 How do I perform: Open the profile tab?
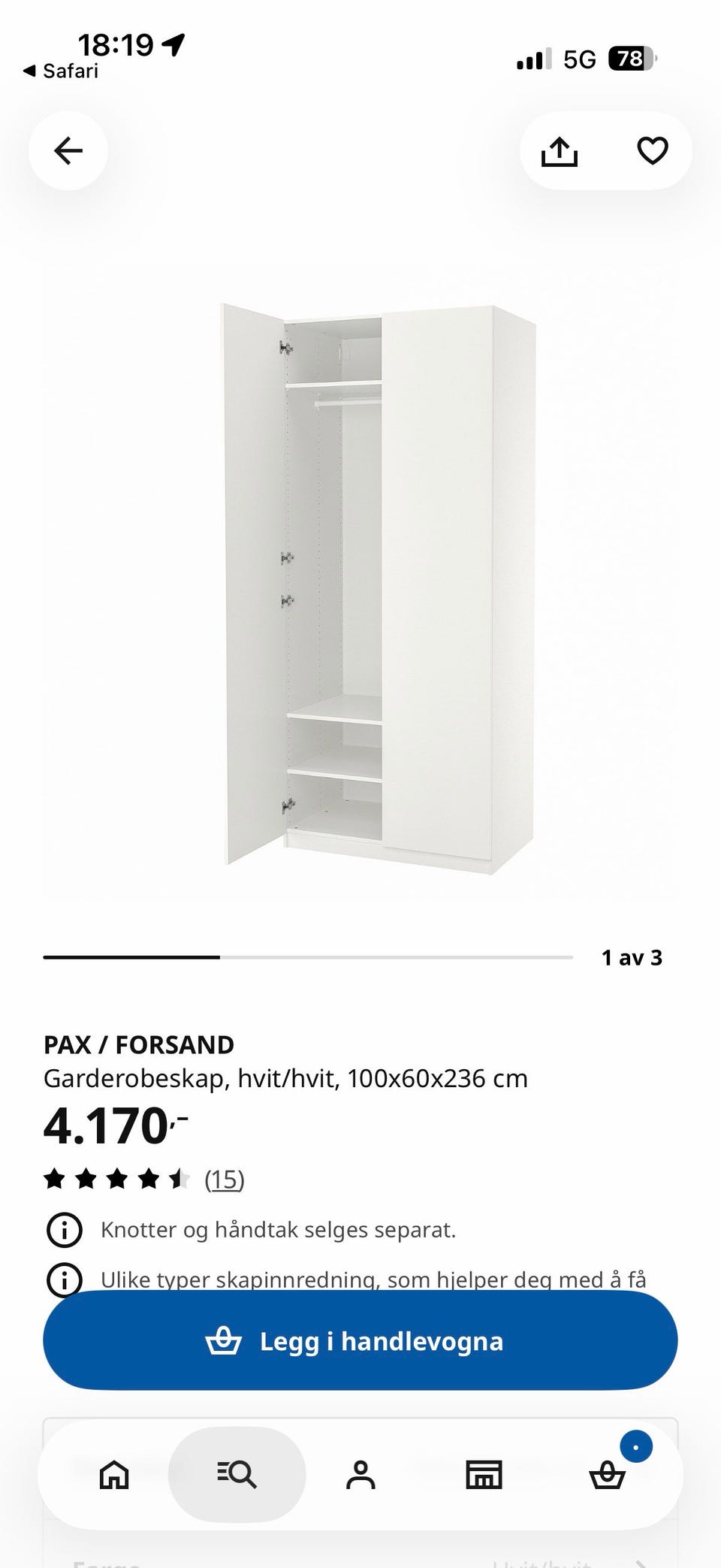(x=360, y=1474)
